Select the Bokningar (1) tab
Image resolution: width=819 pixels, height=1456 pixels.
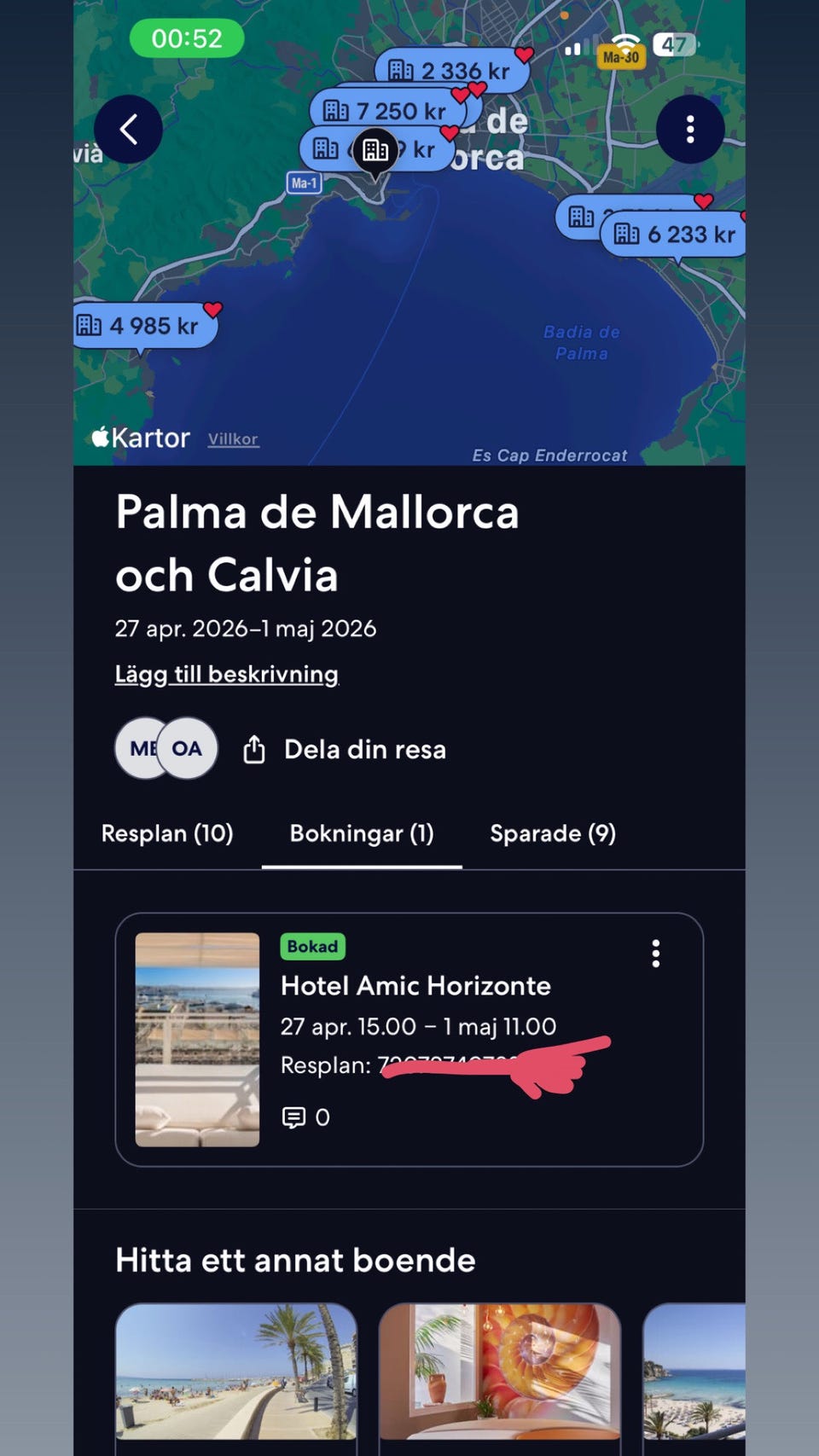coord(362,833)
